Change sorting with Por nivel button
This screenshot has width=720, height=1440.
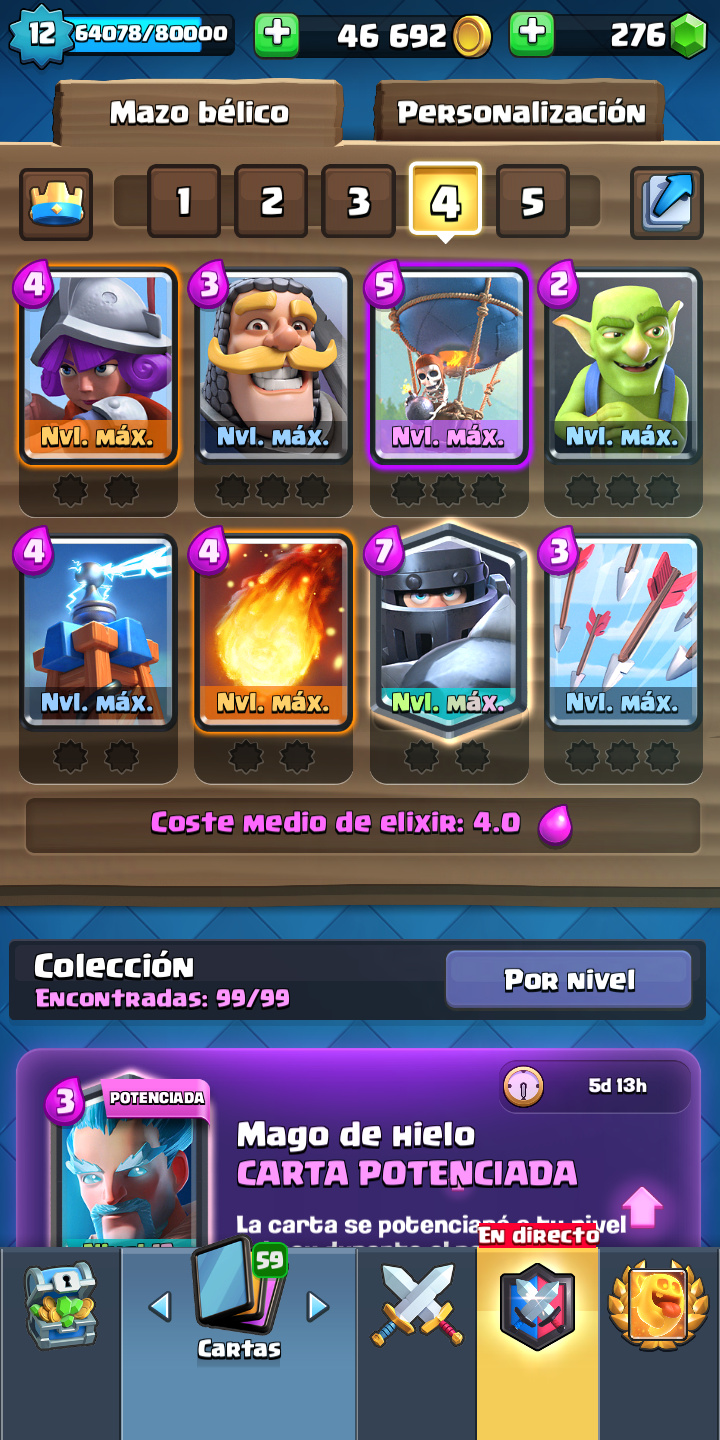tap(569, 979)
